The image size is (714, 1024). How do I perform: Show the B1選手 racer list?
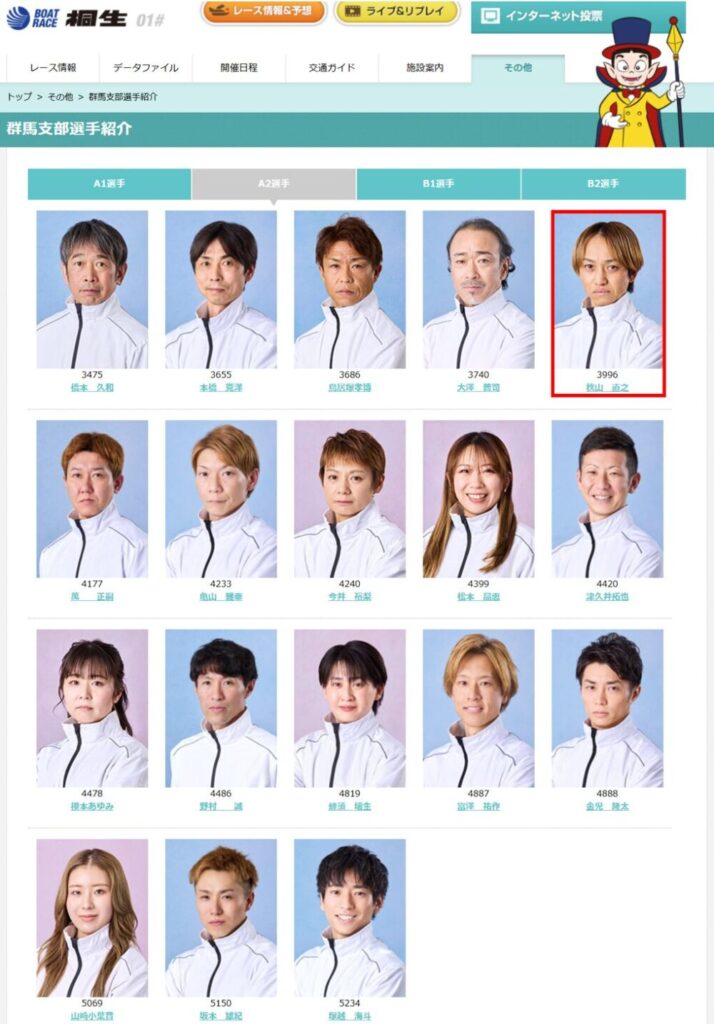[438, 184]
